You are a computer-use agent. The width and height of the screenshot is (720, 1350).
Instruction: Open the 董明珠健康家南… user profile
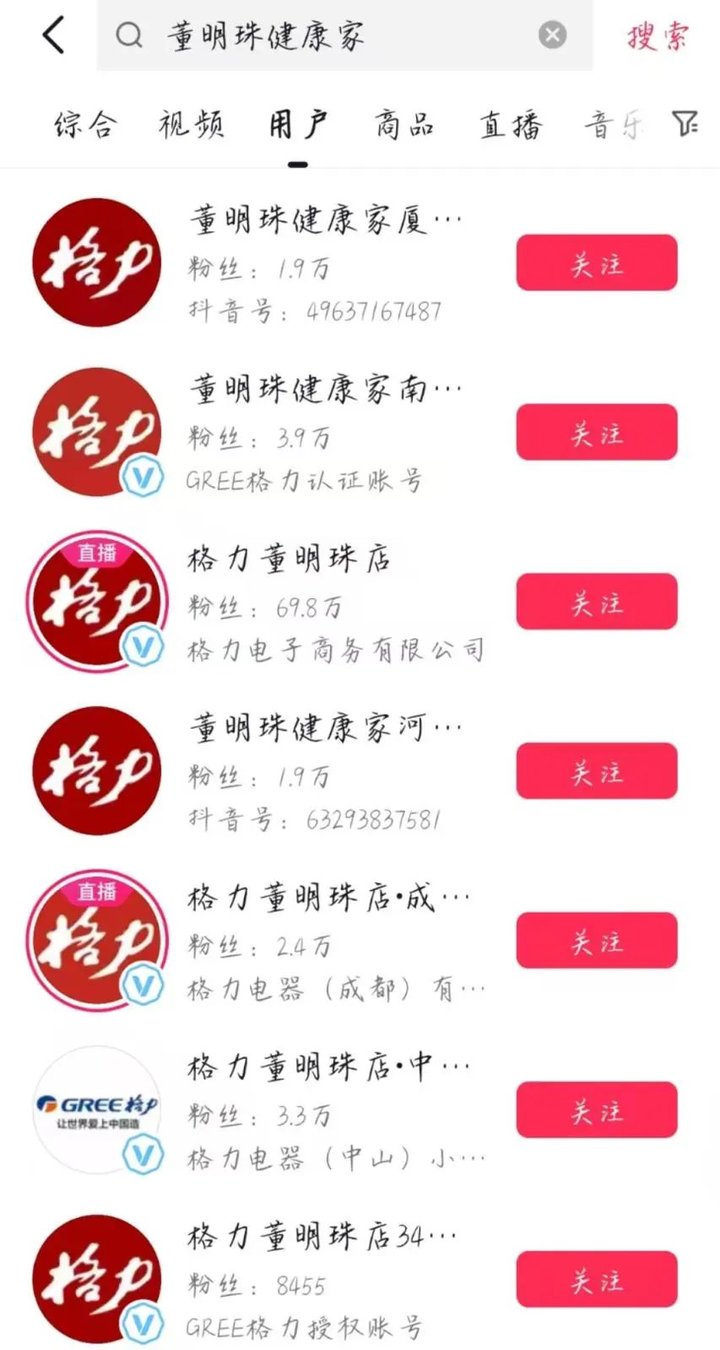[x=325, y=389]
